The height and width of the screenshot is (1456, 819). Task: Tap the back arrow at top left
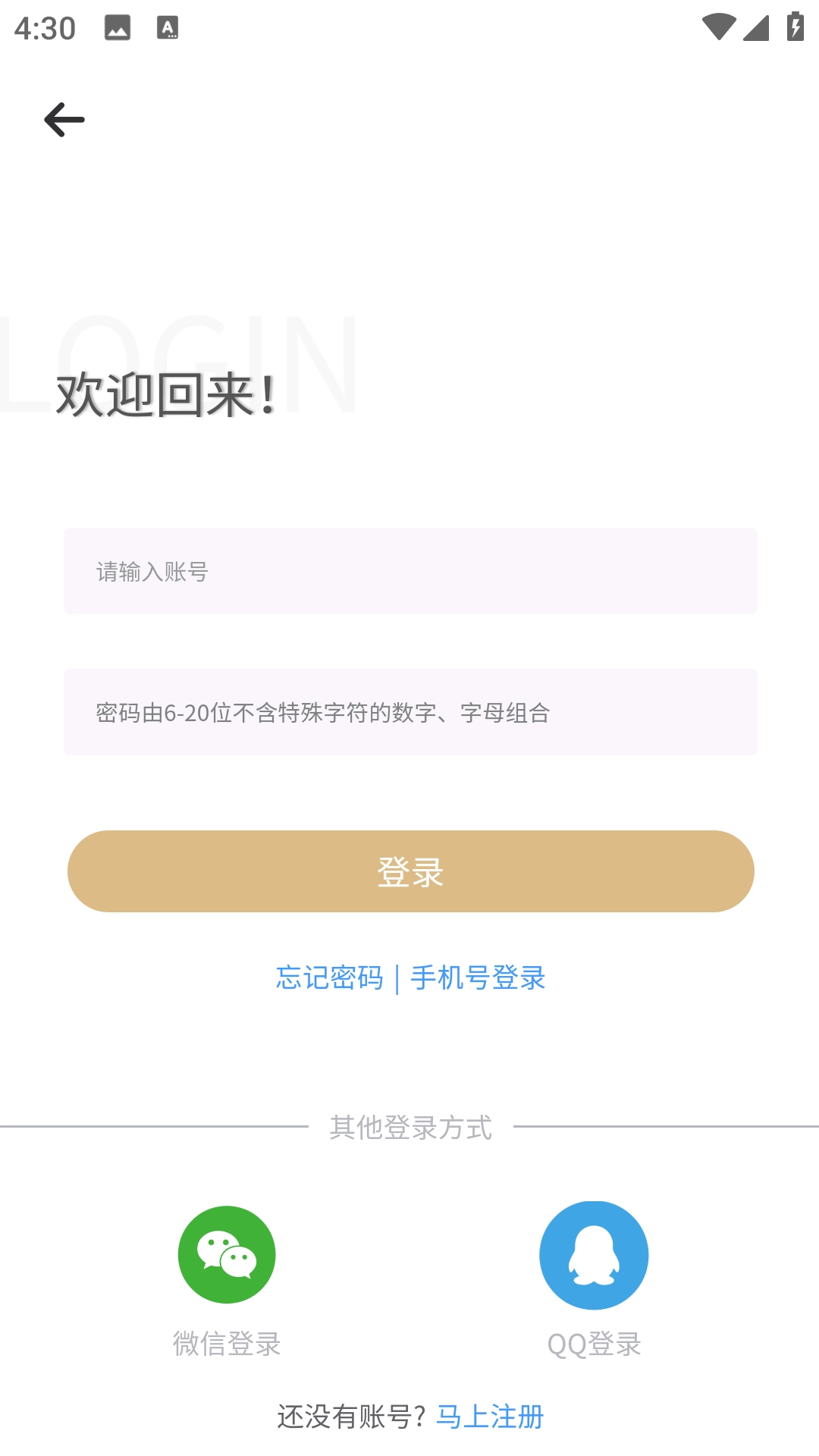point(64,119)
